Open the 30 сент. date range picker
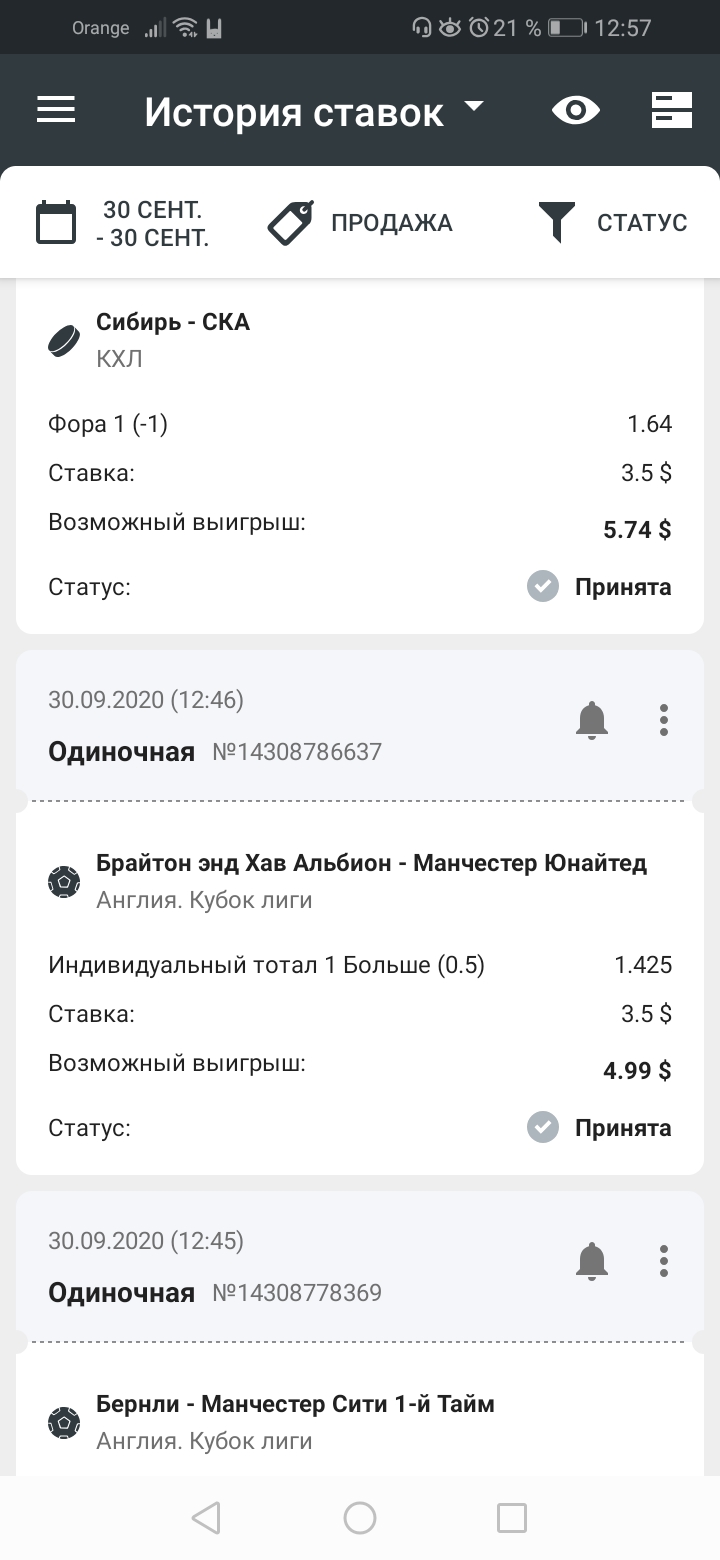 pos(122,223)
